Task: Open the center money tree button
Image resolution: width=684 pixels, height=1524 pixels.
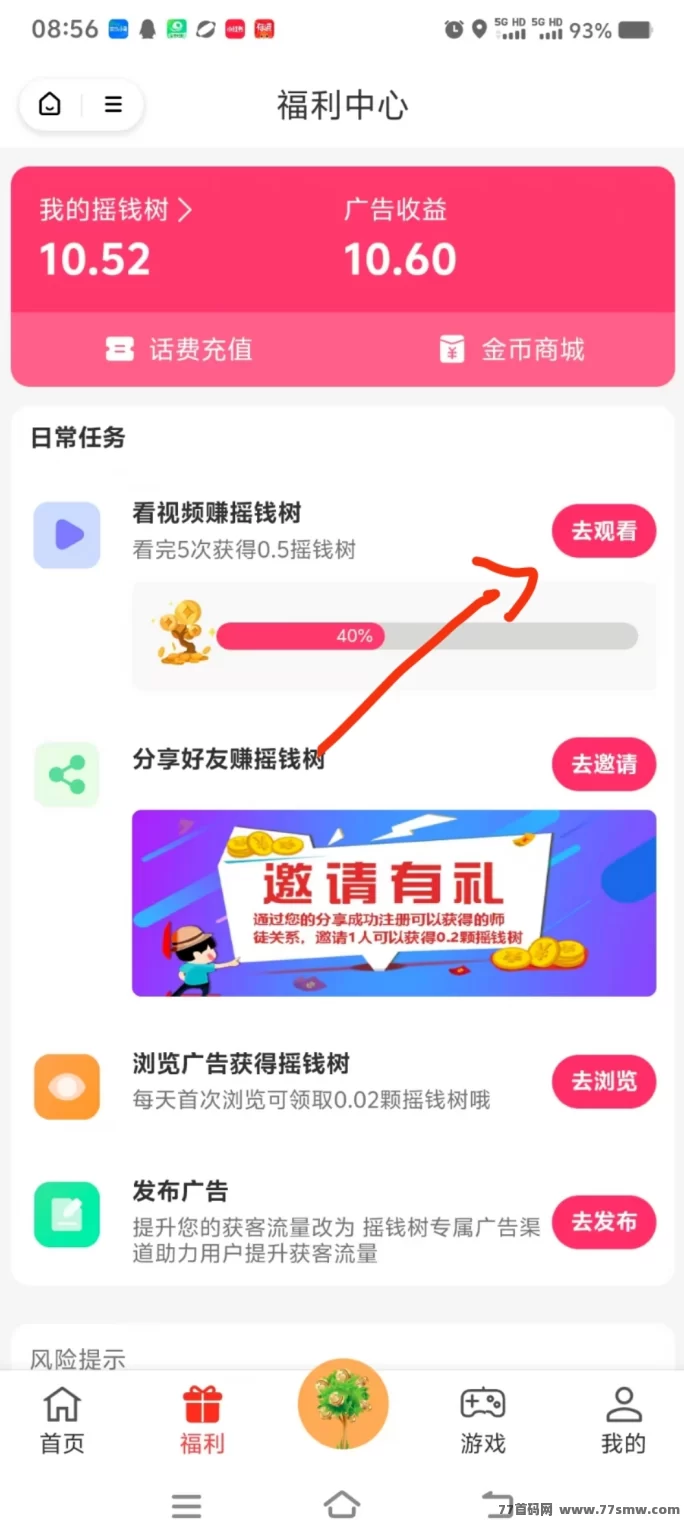Action: click(x=343, y=1405)
